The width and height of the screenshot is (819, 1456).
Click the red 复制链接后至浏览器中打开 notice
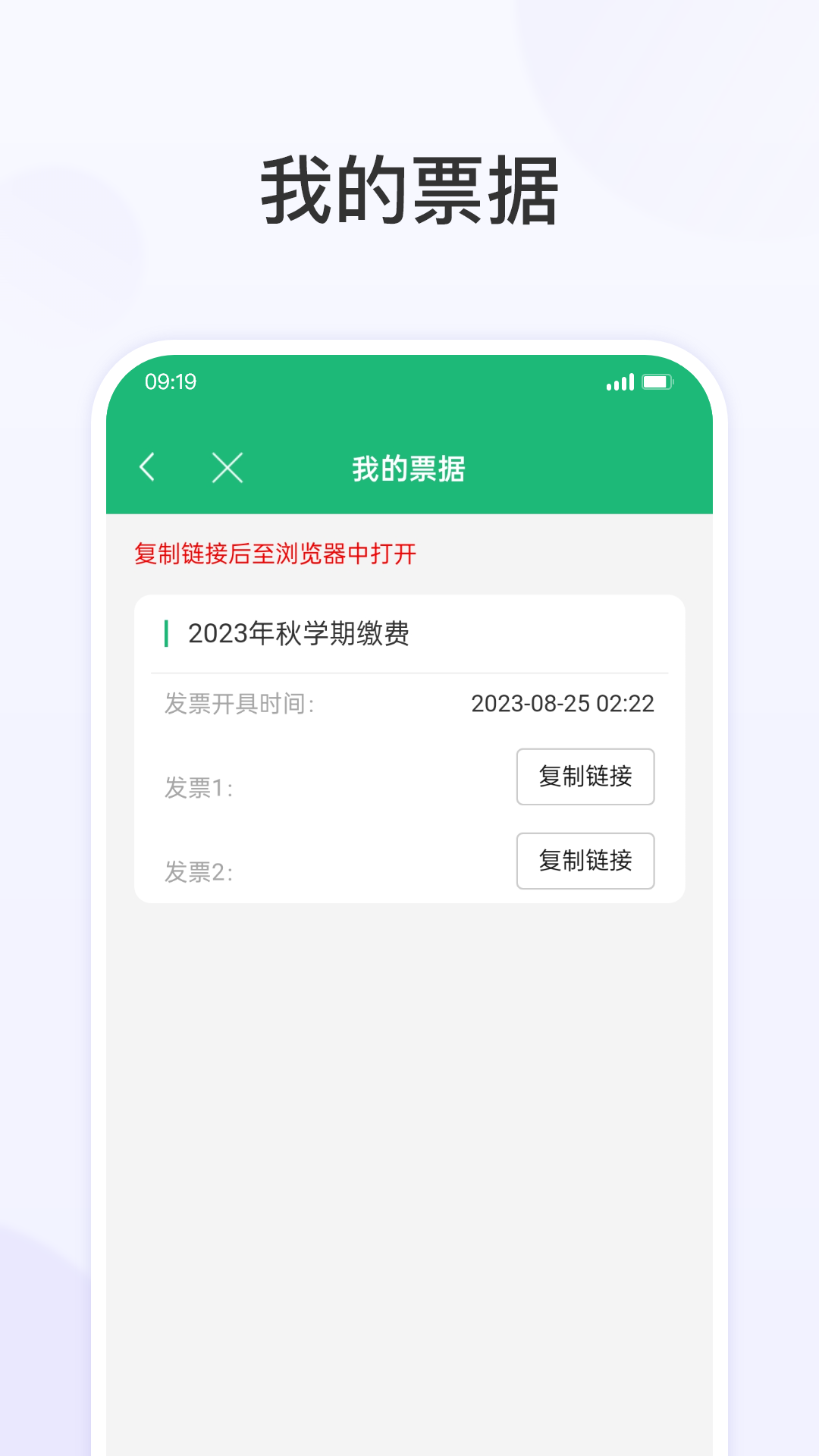[276, 553]
